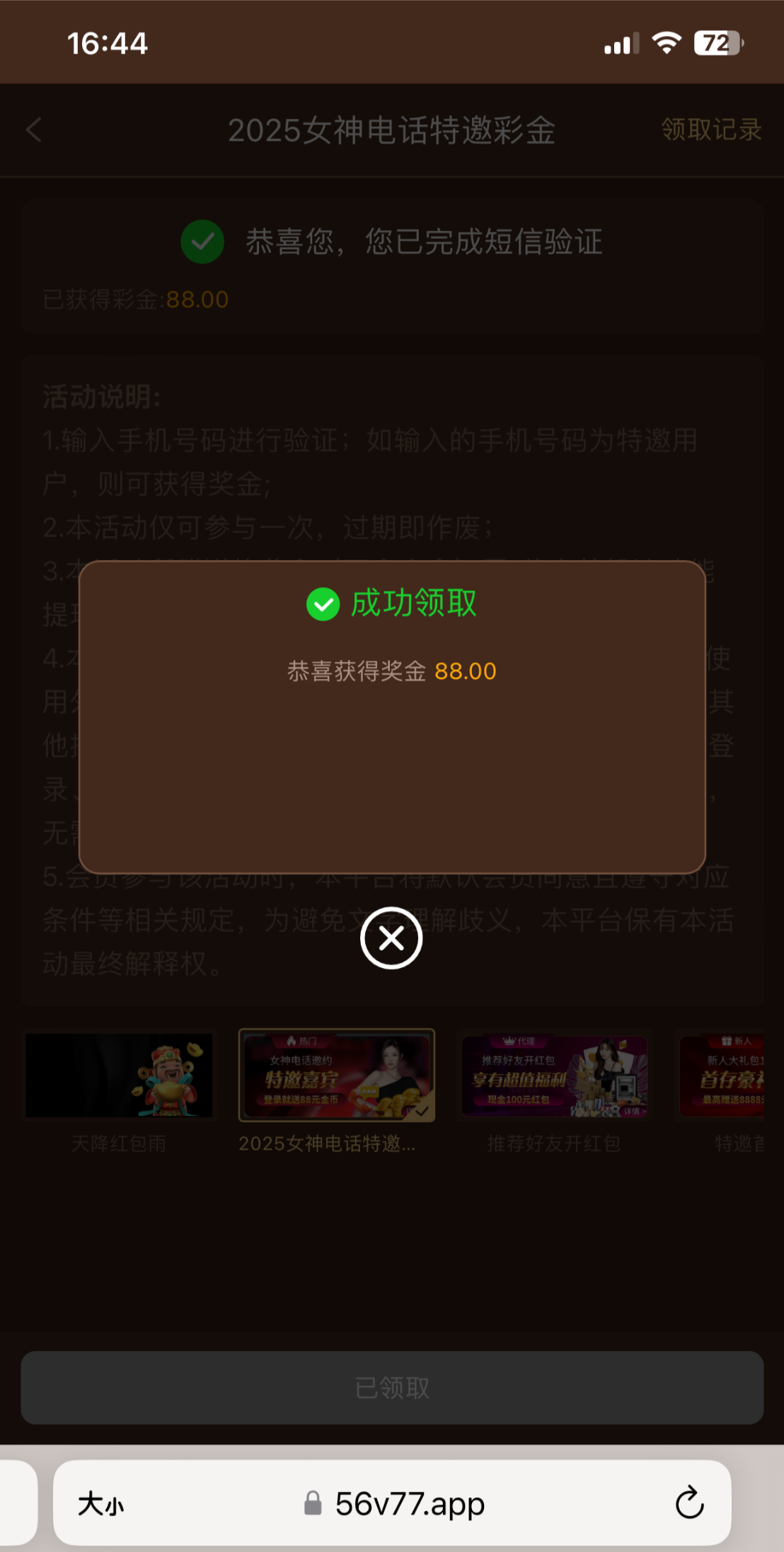Select the 2025女神电话特邀 promotion card
This screenshot has width=784, height=1552.
tap(337, 1075)
